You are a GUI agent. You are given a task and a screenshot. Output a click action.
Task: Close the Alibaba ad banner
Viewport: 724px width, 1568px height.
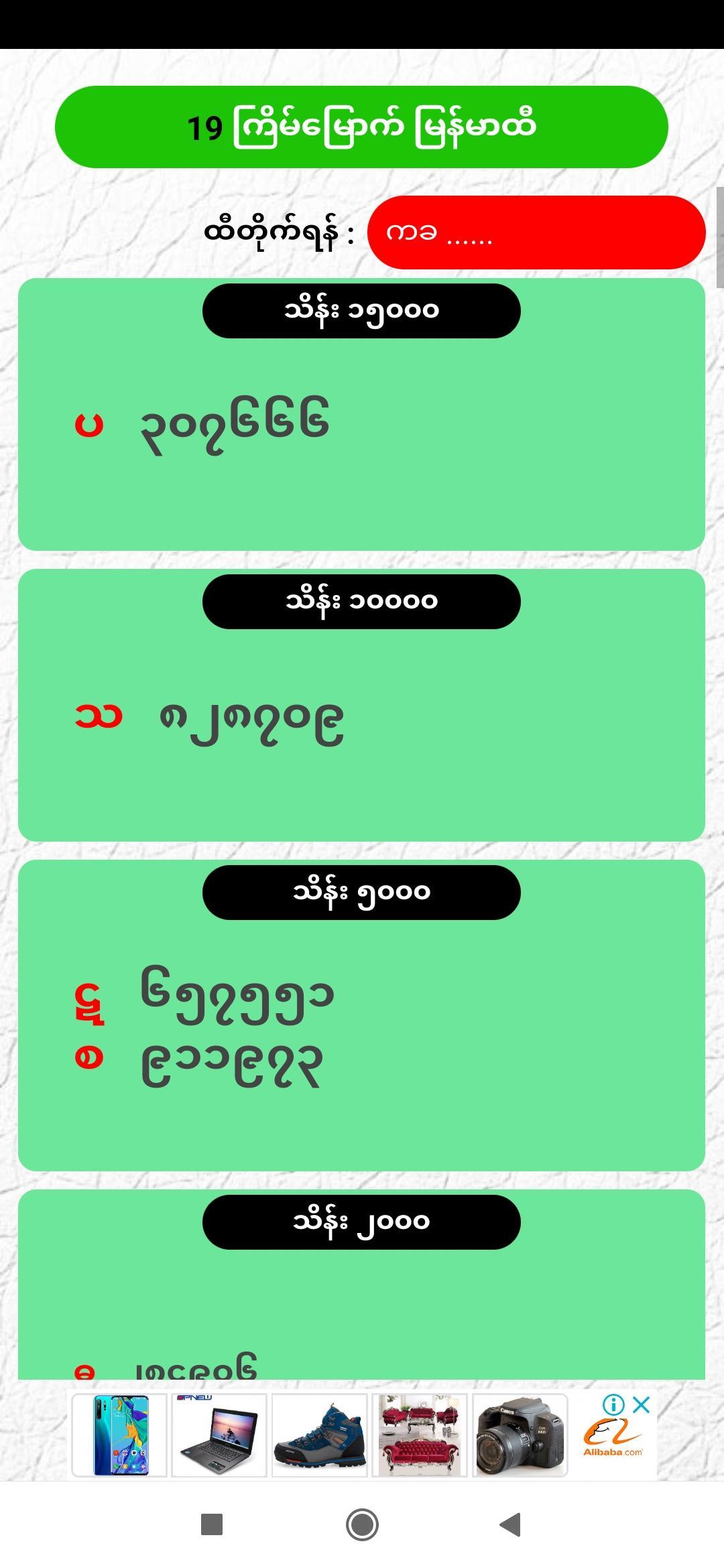pyautogui.click(x=642, y=1404)
